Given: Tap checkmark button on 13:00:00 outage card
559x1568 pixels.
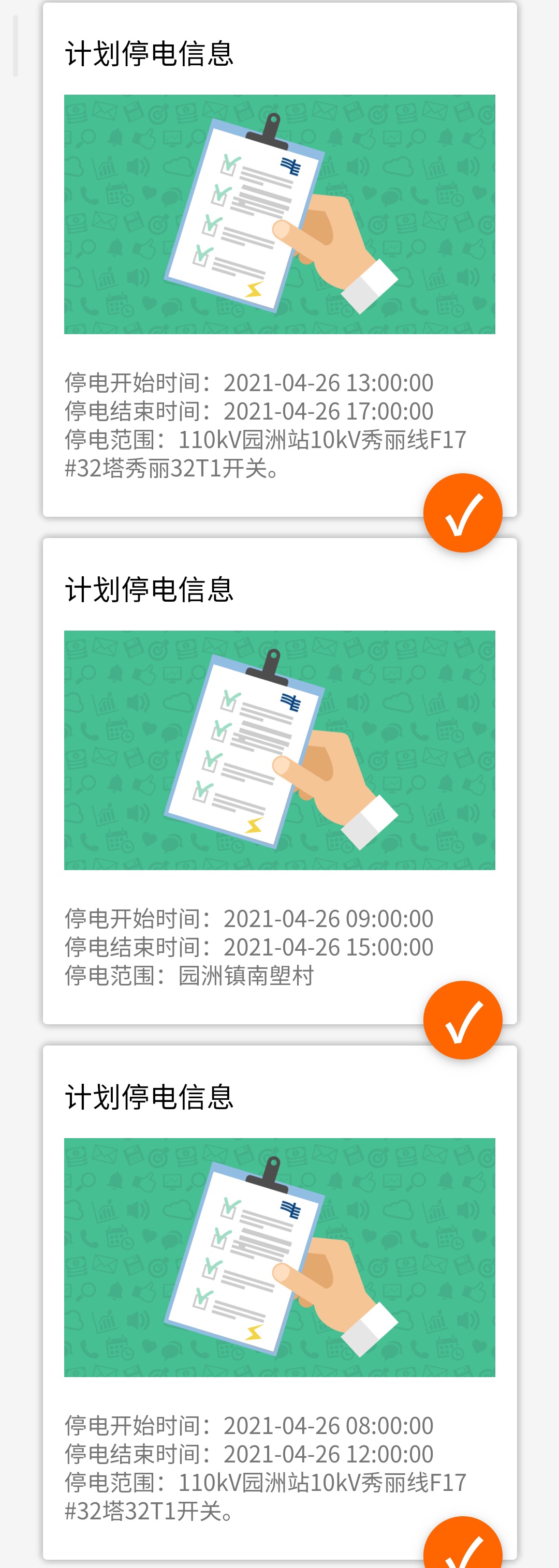Looking at the screenshot, I should pos(463,513).
